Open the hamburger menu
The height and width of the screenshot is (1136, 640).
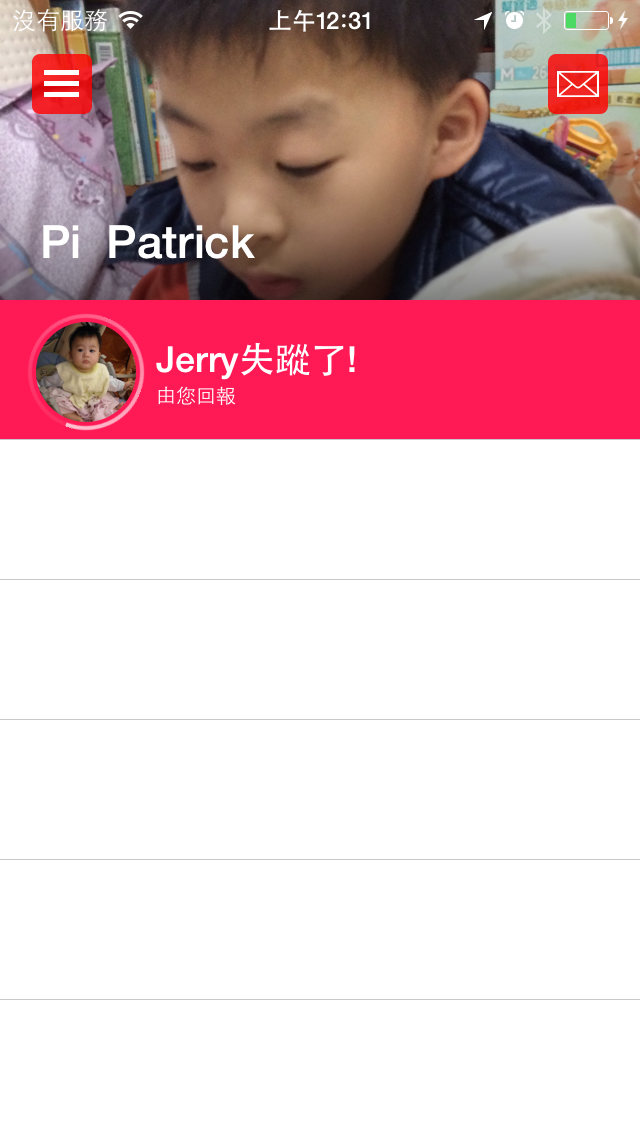point(62,84)
